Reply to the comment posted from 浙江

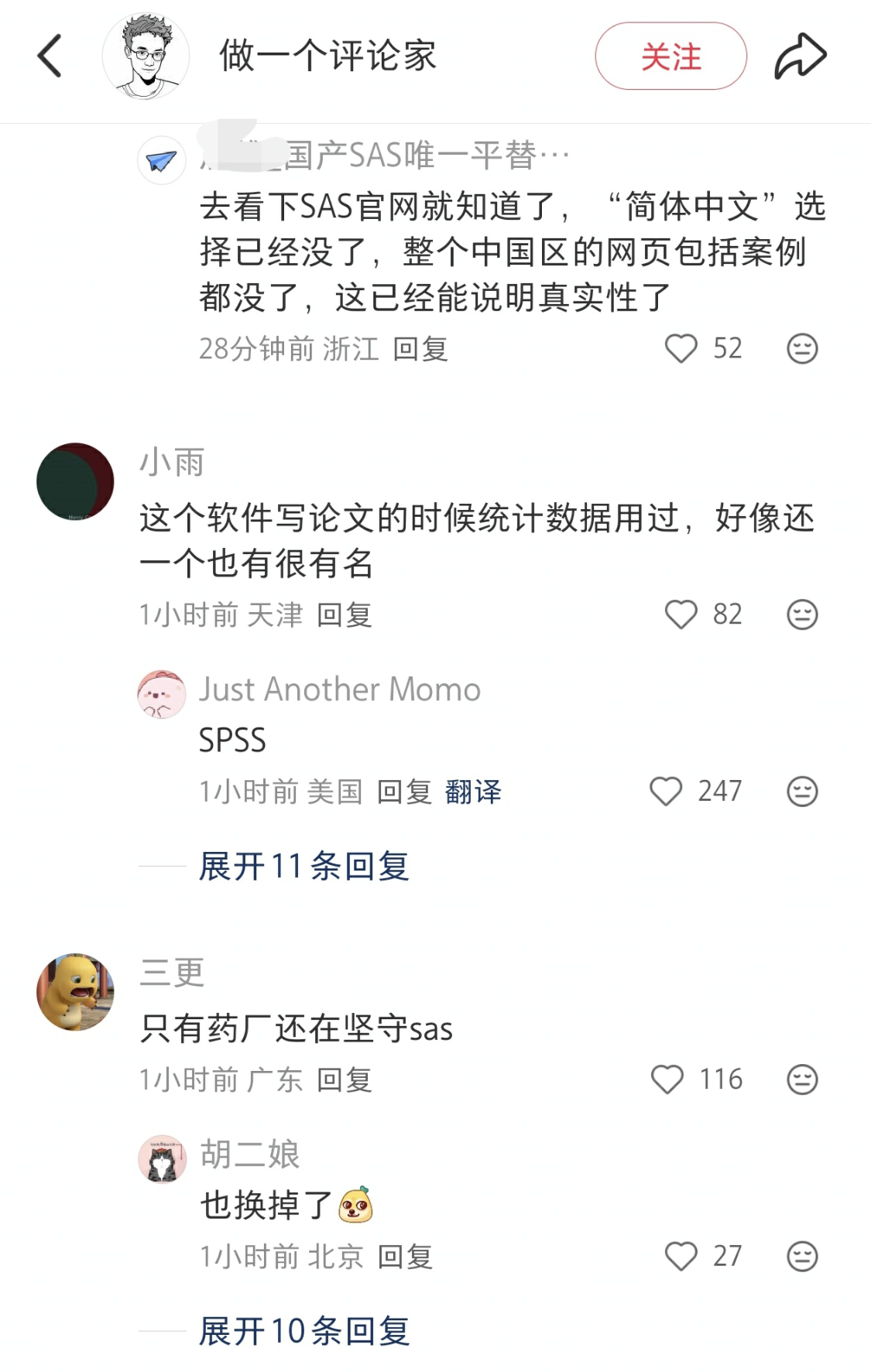click(420, 349)
